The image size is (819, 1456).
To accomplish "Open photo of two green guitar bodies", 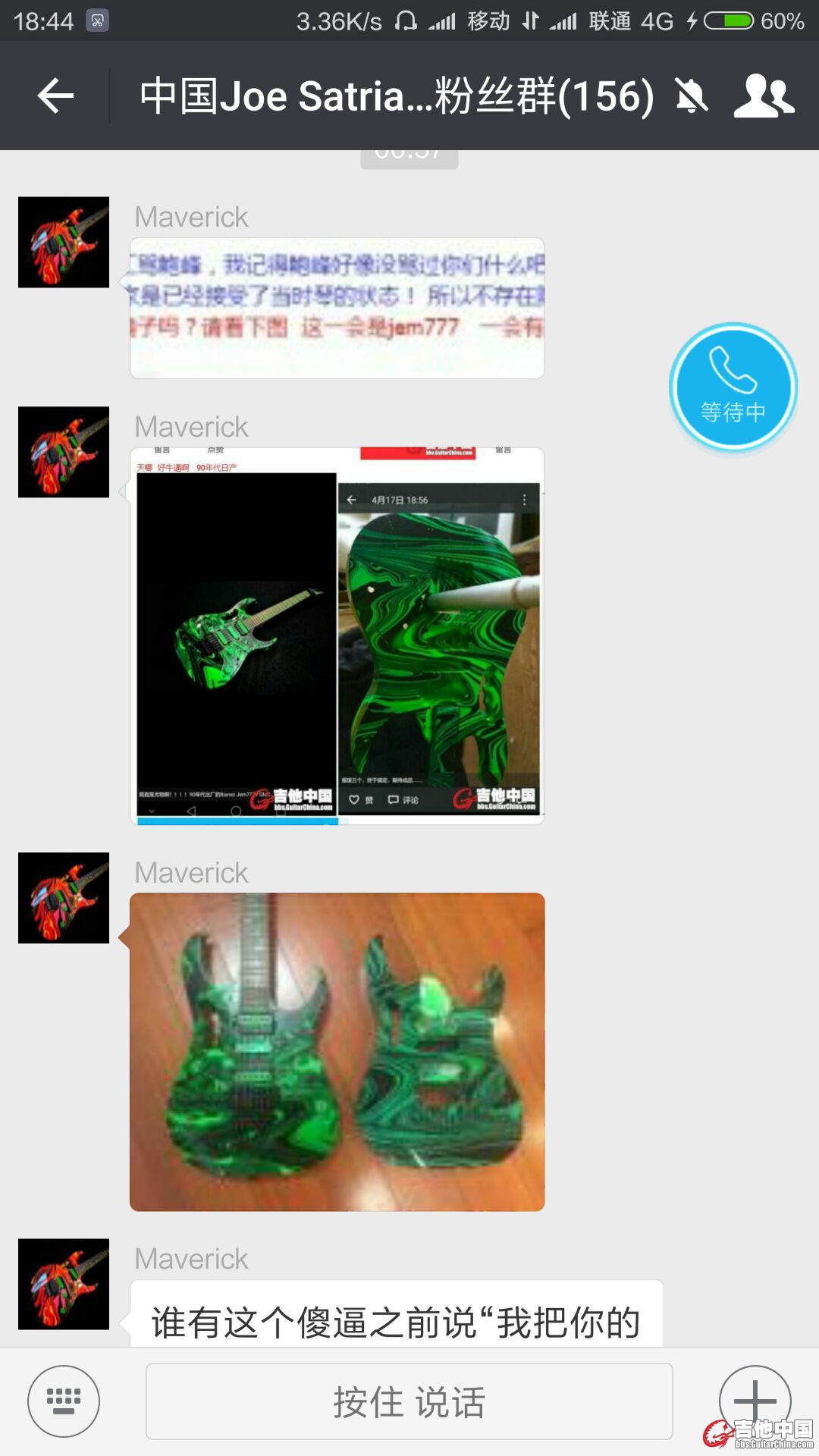I will click(337, 1052).
